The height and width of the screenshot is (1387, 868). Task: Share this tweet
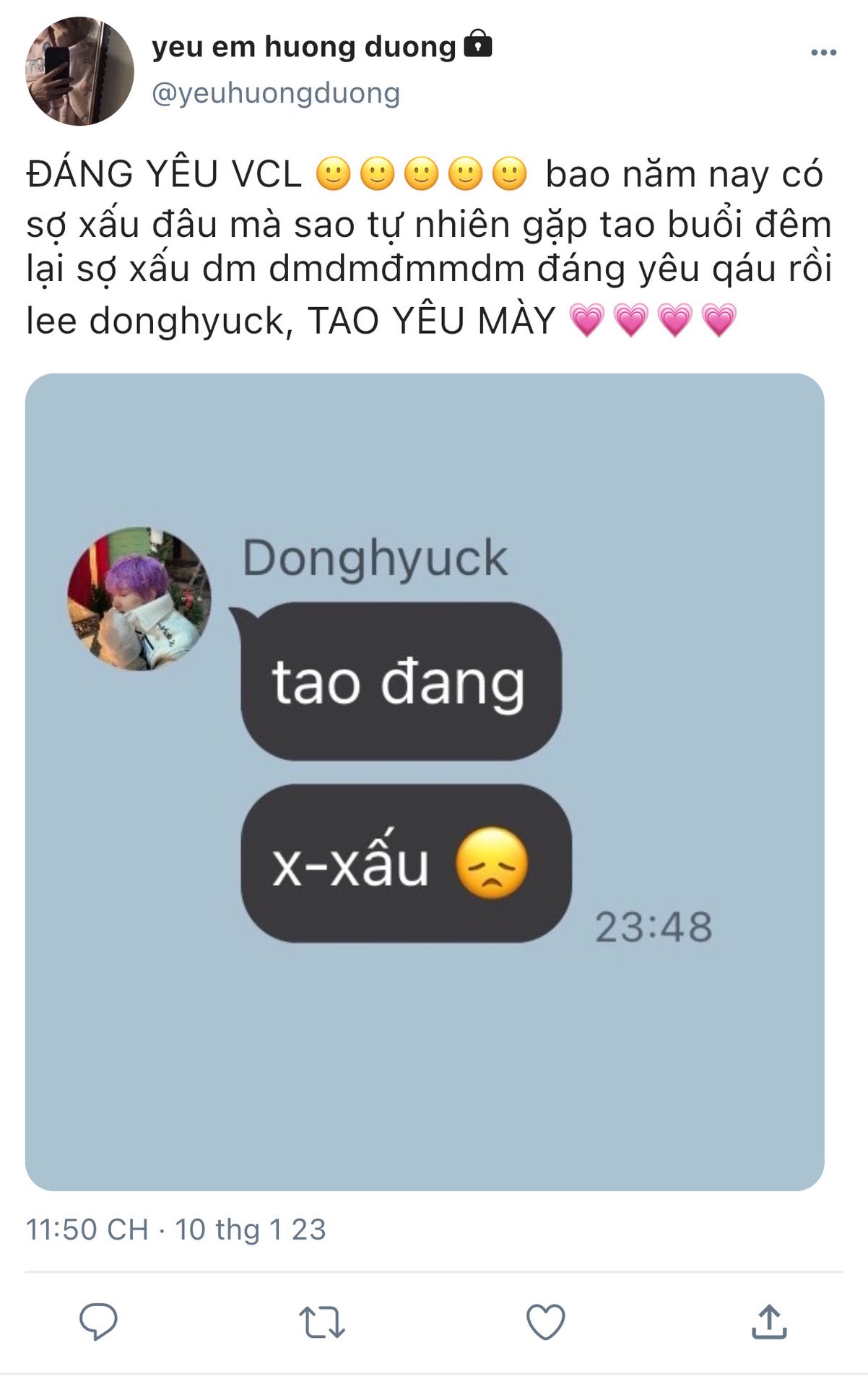769,1322
